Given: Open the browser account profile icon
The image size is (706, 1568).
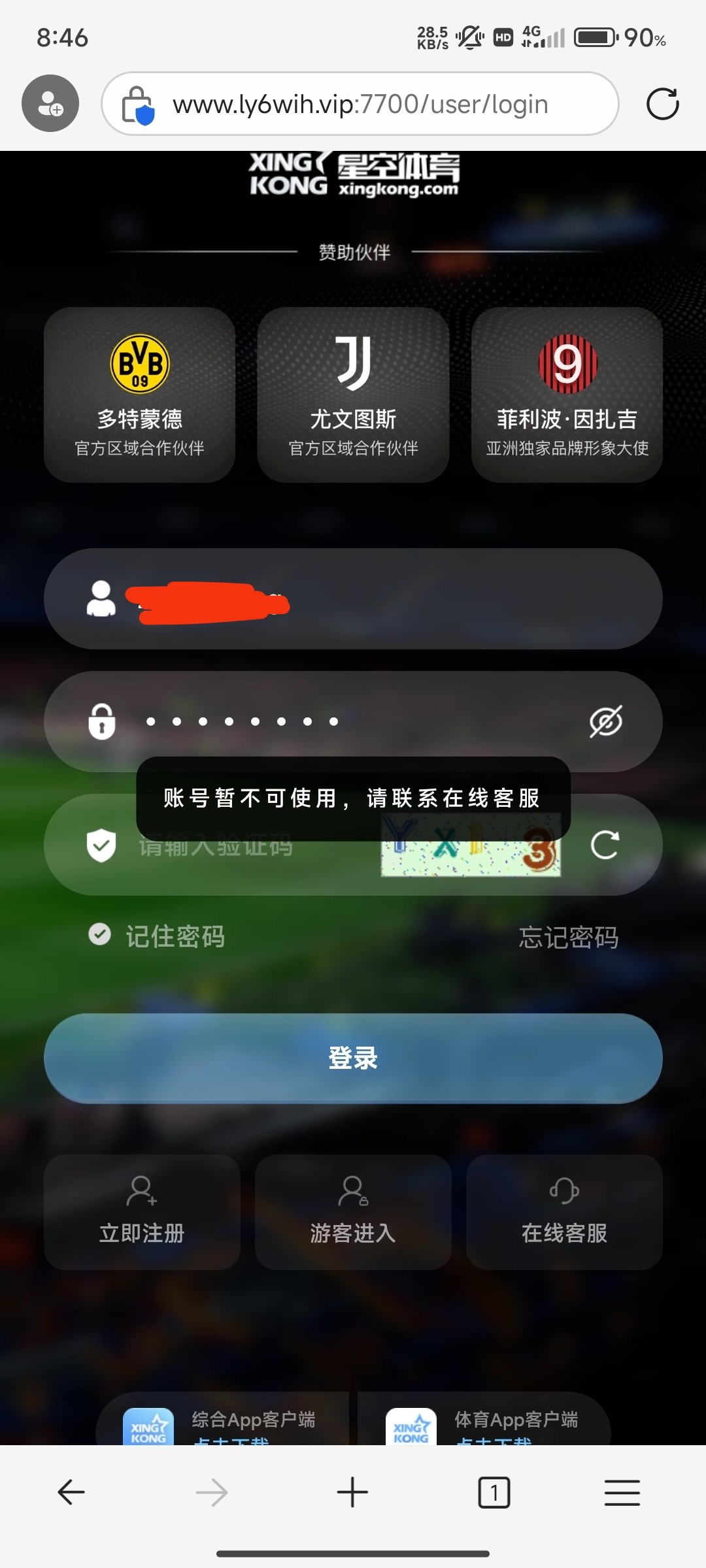Looking at the screenshot, I should (50, 103).
